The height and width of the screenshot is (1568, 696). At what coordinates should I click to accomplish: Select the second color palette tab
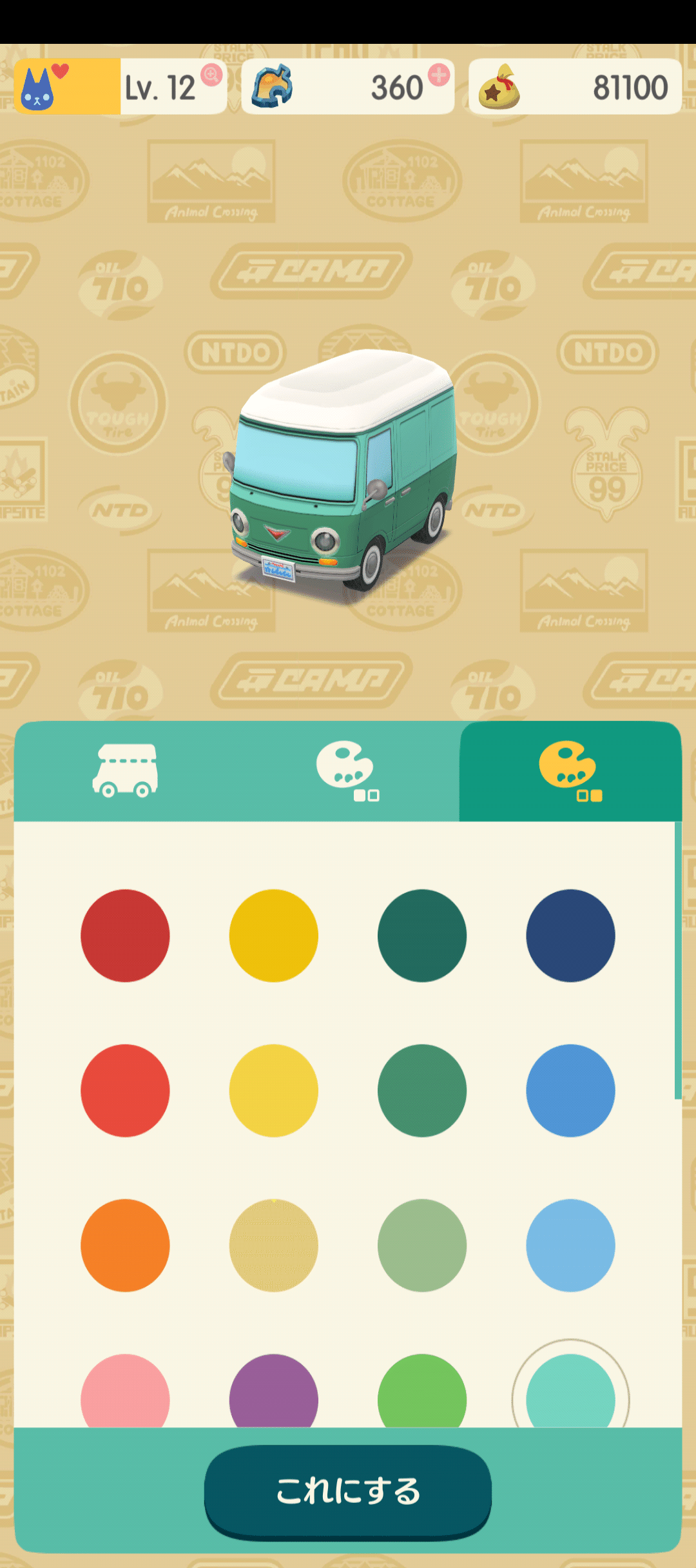pyautogui.click(x=570, y=771)
